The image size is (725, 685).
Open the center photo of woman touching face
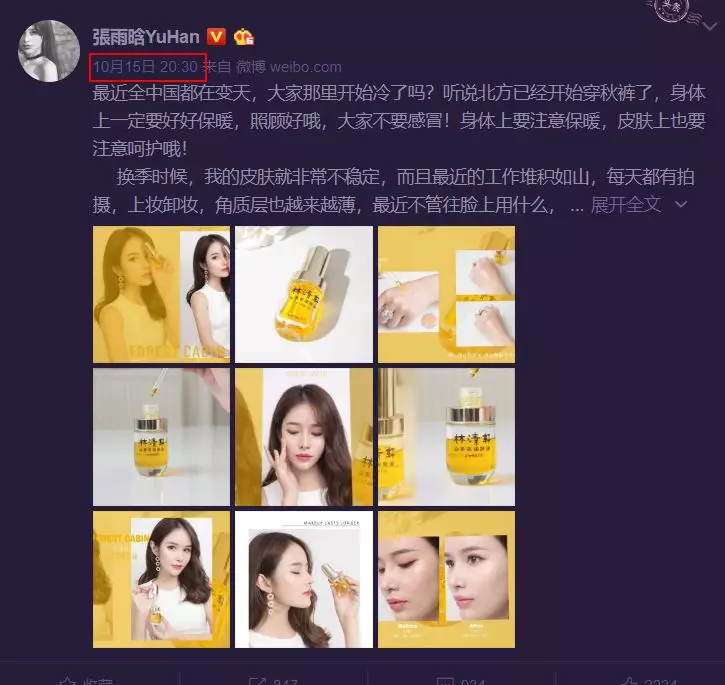pos(303,436)
